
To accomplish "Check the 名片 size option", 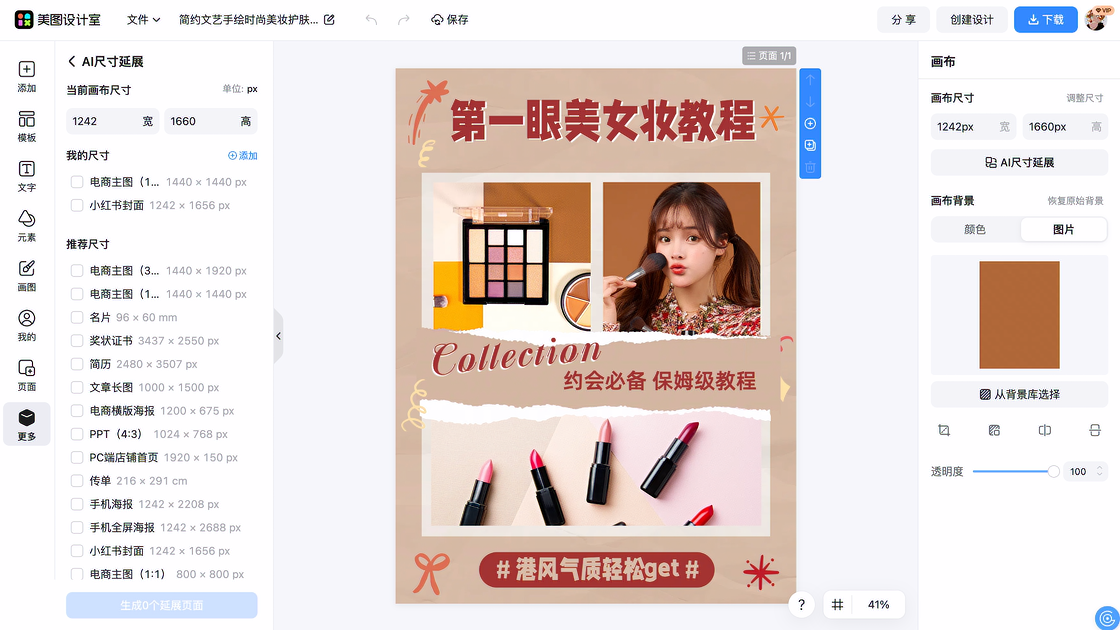I will (77, 317).
